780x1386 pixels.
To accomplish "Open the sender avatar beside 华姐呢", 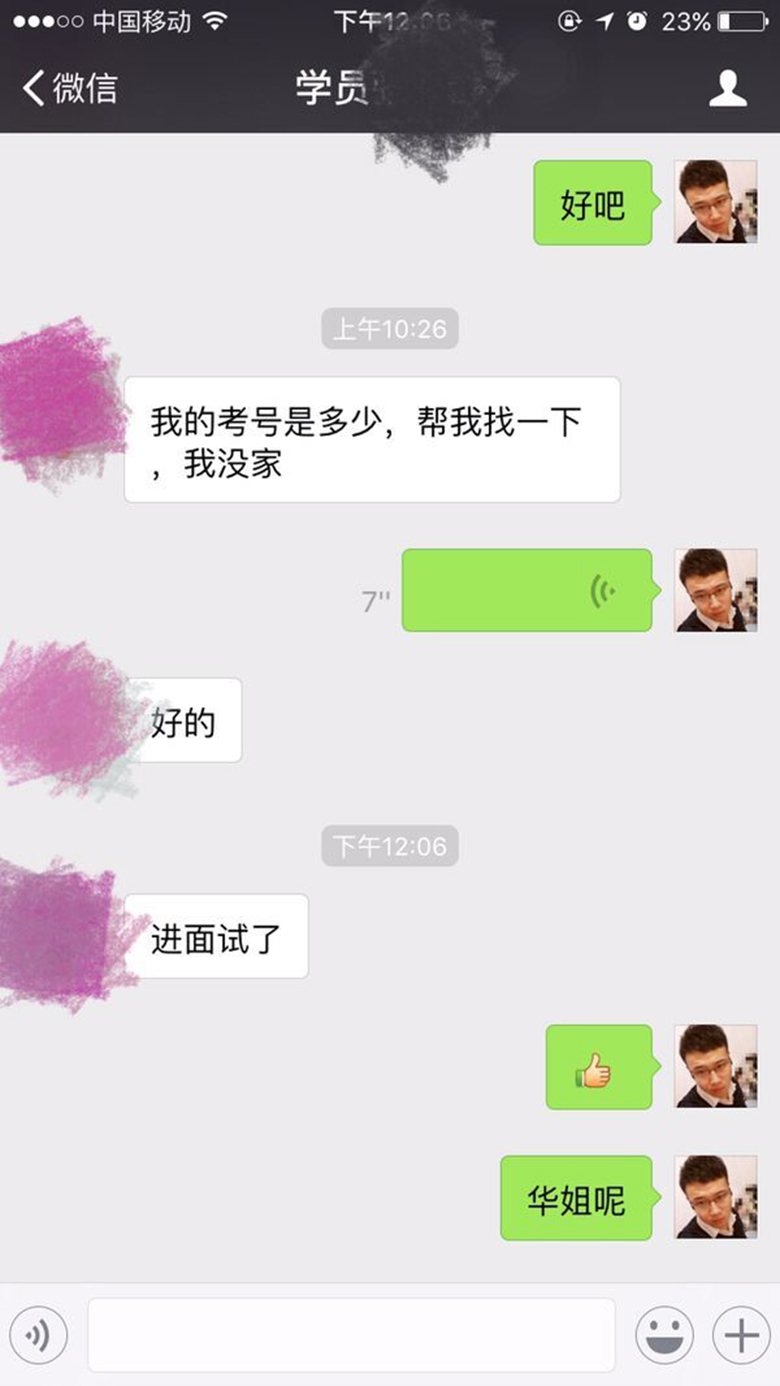I will coord(715,1197).
